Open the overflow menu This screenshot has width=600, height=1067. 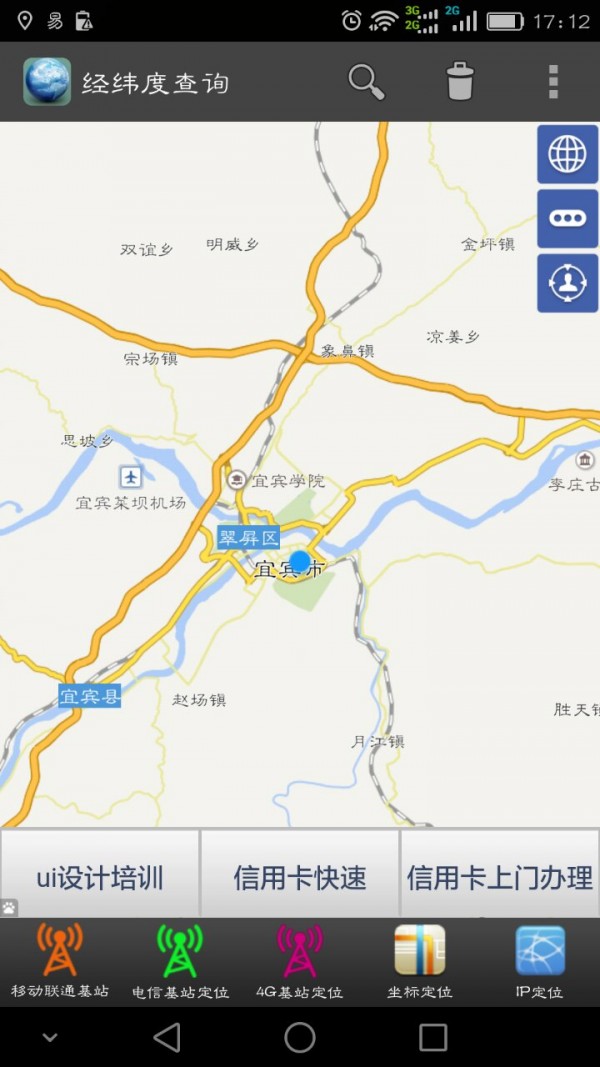pos(553,82)
